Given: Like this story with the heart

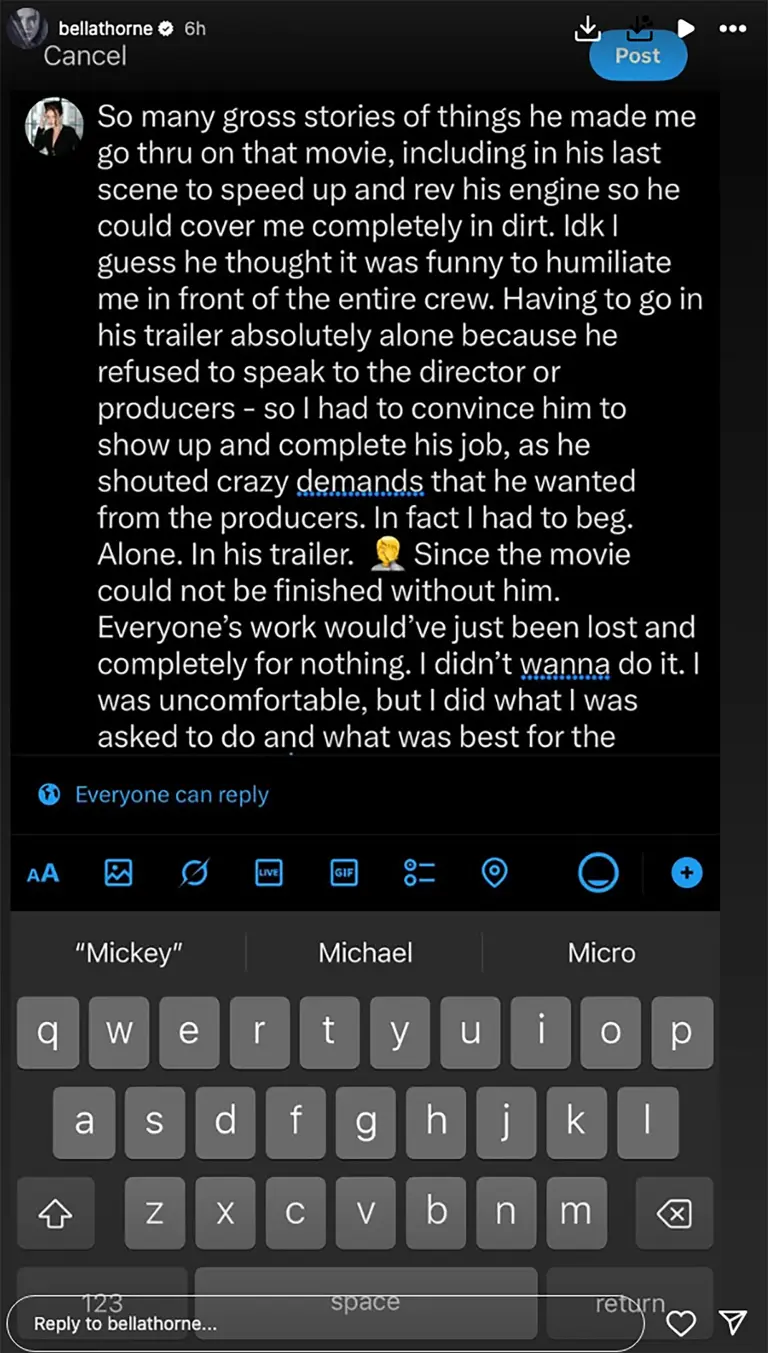Looking at the screenshot, I should click(x=681, y=1323).
